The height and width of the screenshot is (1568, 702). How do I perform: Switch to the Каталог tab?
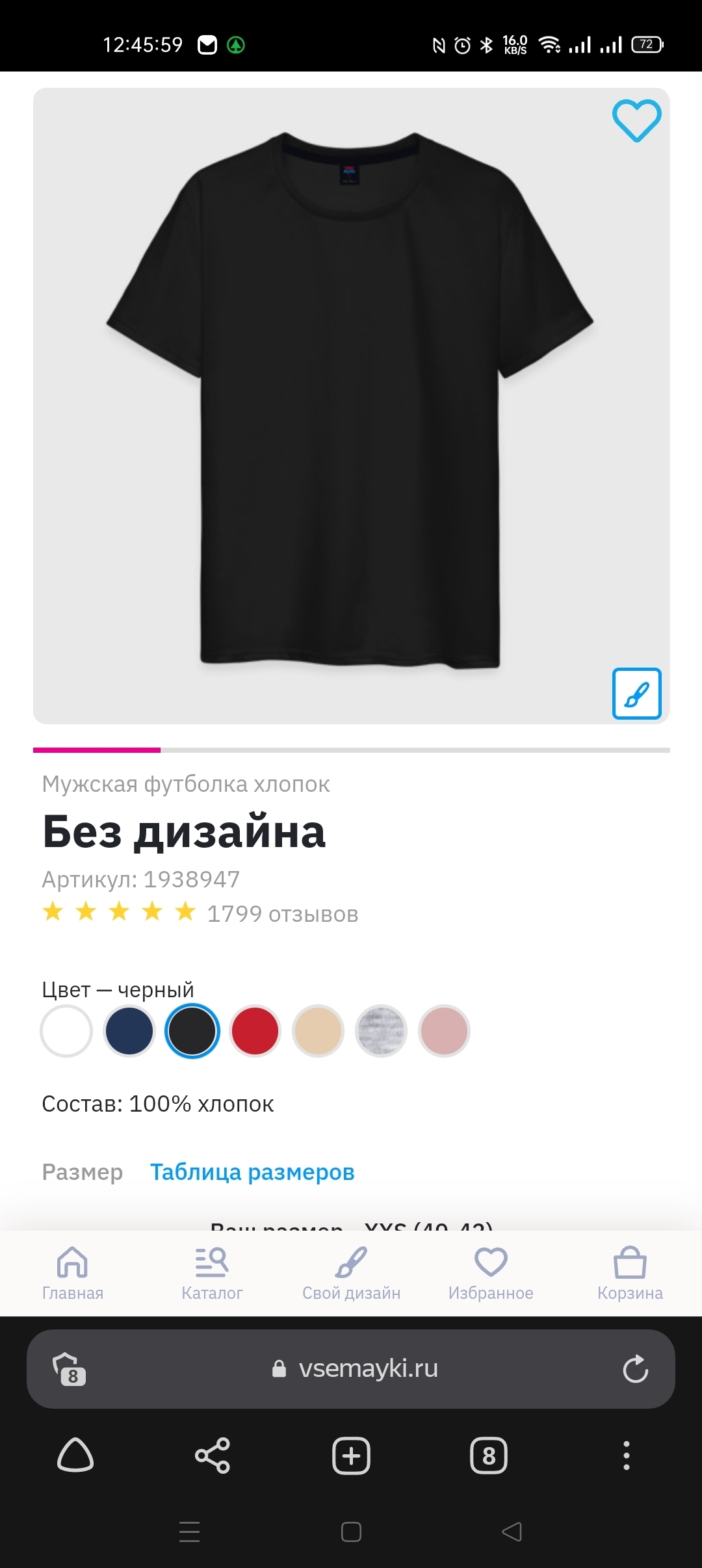pos(212,1273)
